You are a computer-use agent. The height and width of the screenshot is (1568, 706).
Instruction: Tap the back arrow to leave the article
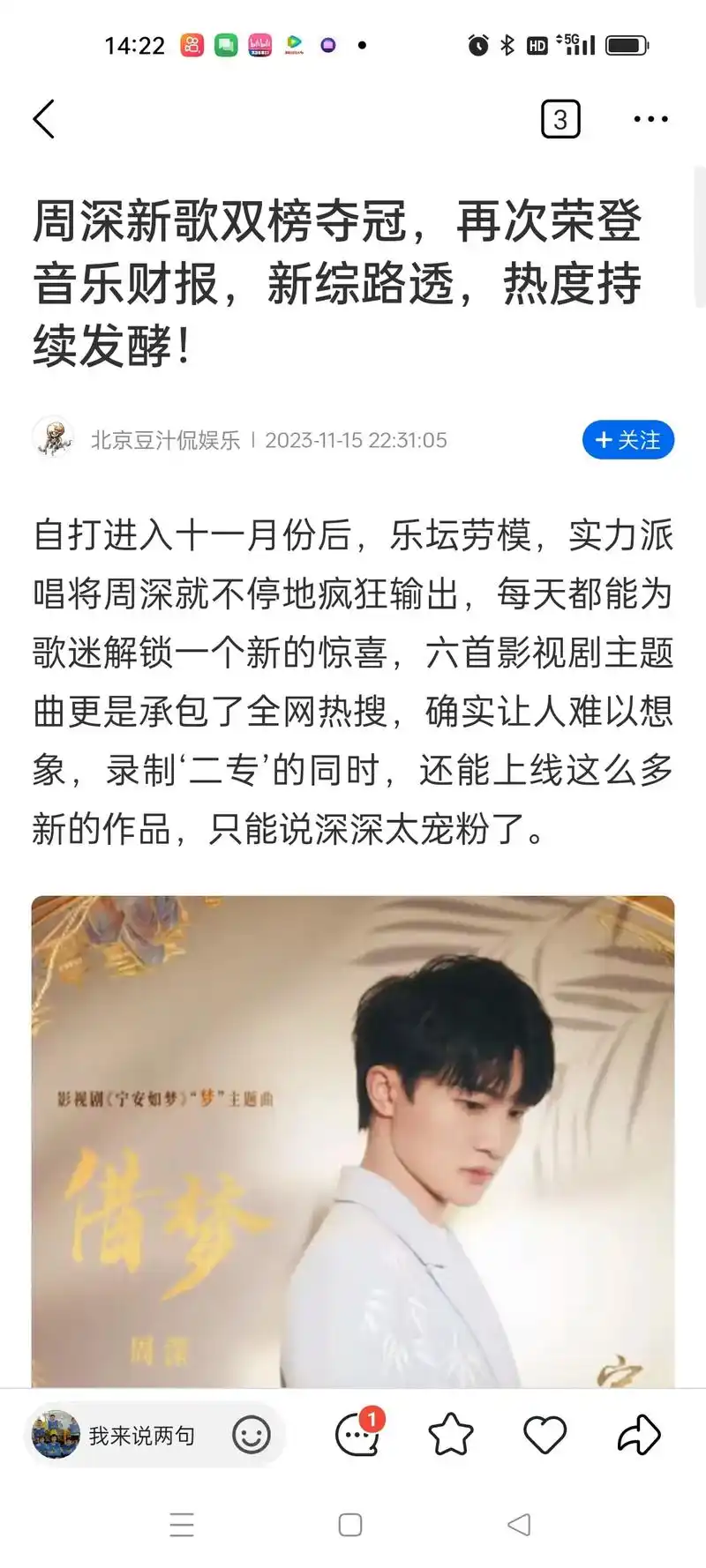pyautogui.click(x=44, y=119)
